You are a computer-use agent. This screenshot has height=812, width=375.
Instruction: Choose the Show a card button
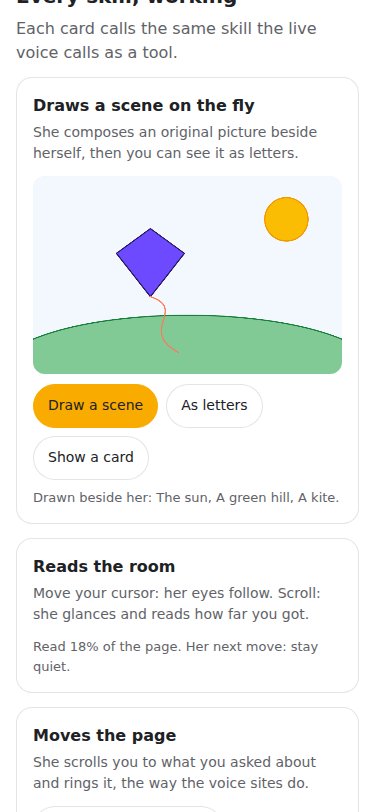[91, 457]
